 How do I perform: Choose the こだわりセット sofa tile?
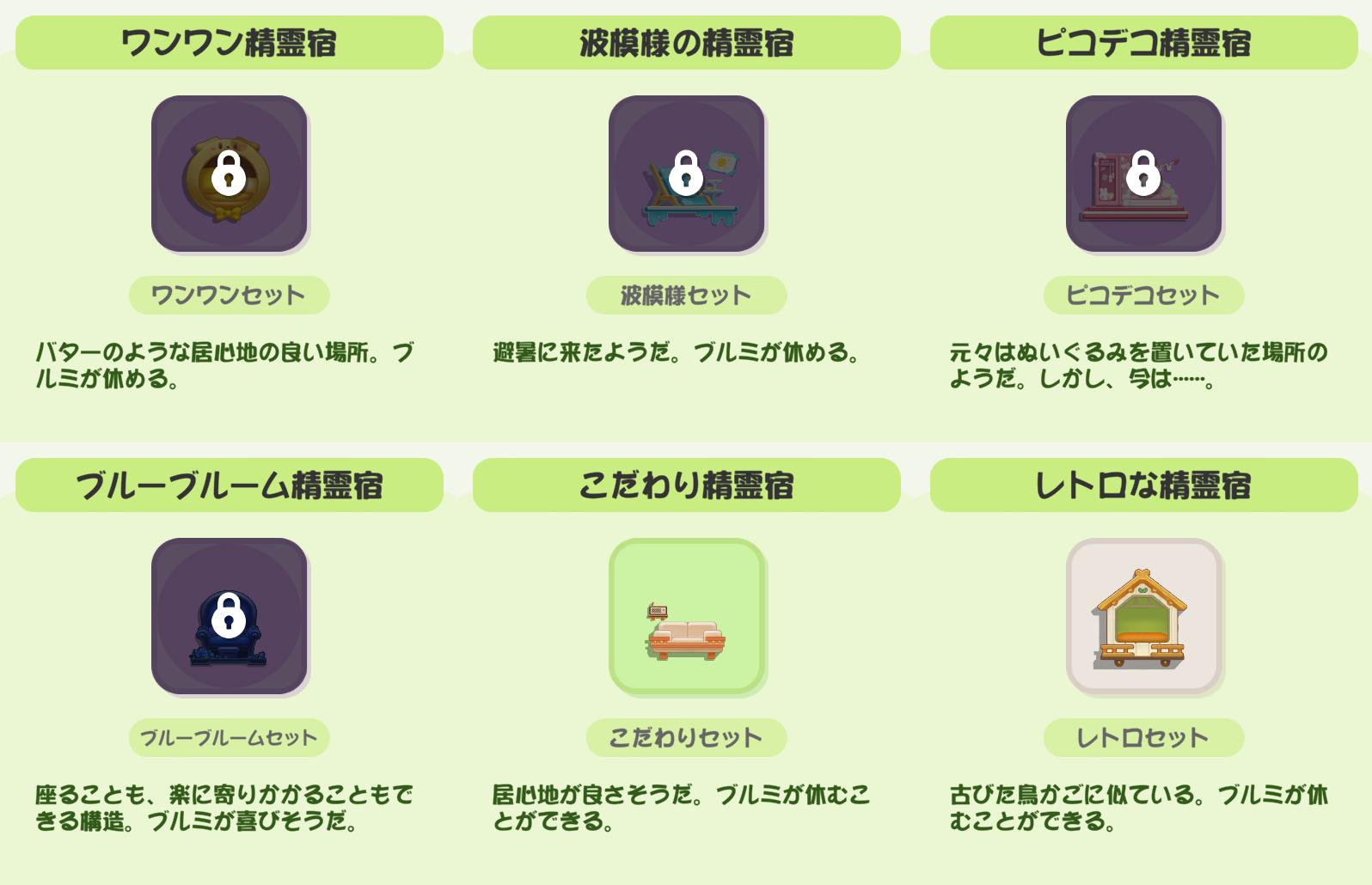click(687, 616)
